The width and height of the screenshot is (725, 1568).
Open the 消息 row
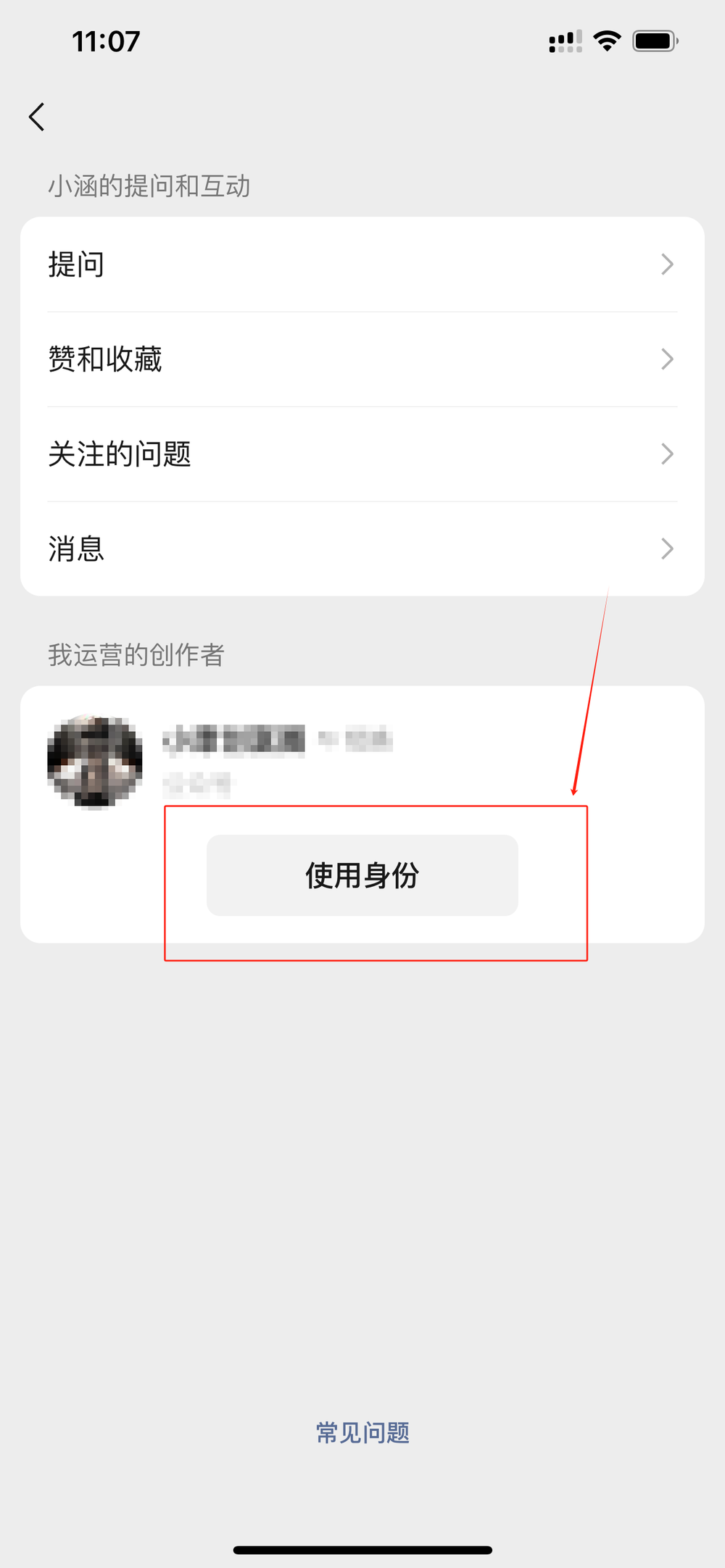coord(362,549)
